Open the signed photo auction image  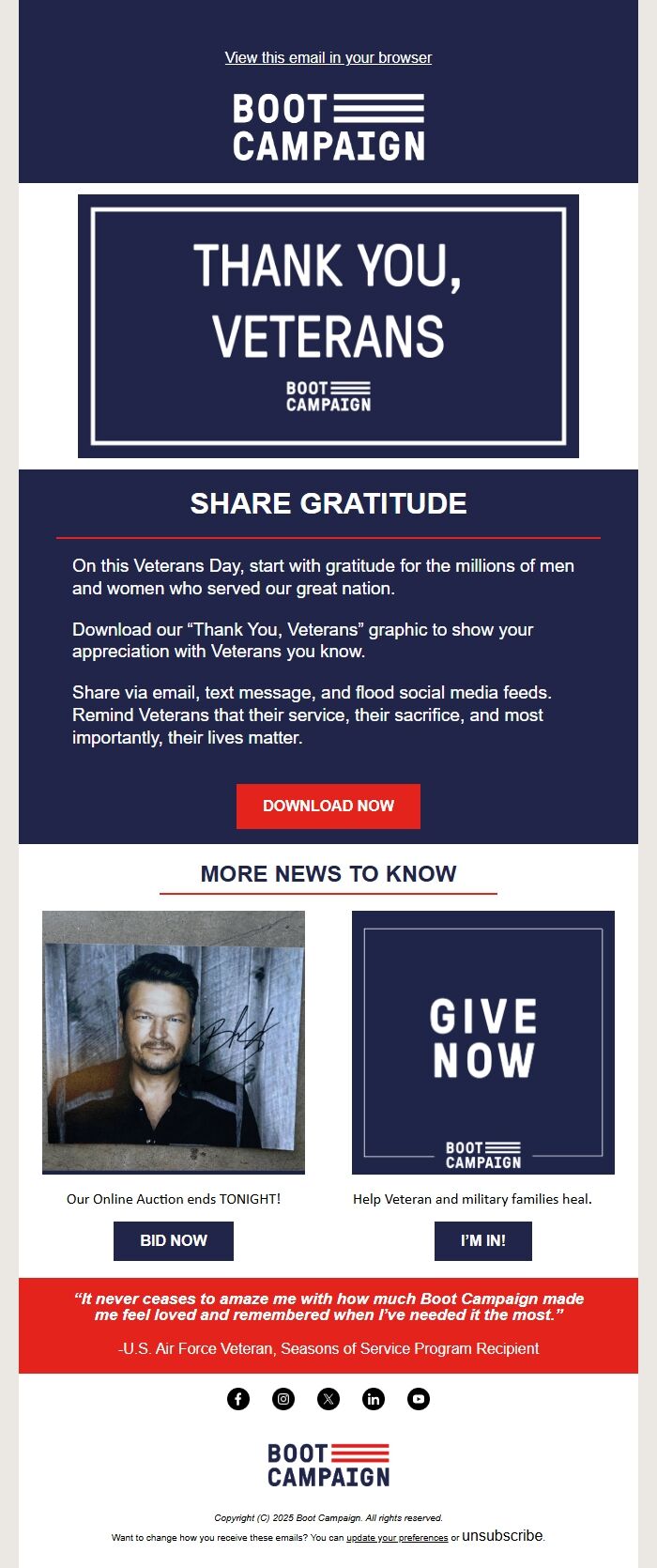(174, 1041)
